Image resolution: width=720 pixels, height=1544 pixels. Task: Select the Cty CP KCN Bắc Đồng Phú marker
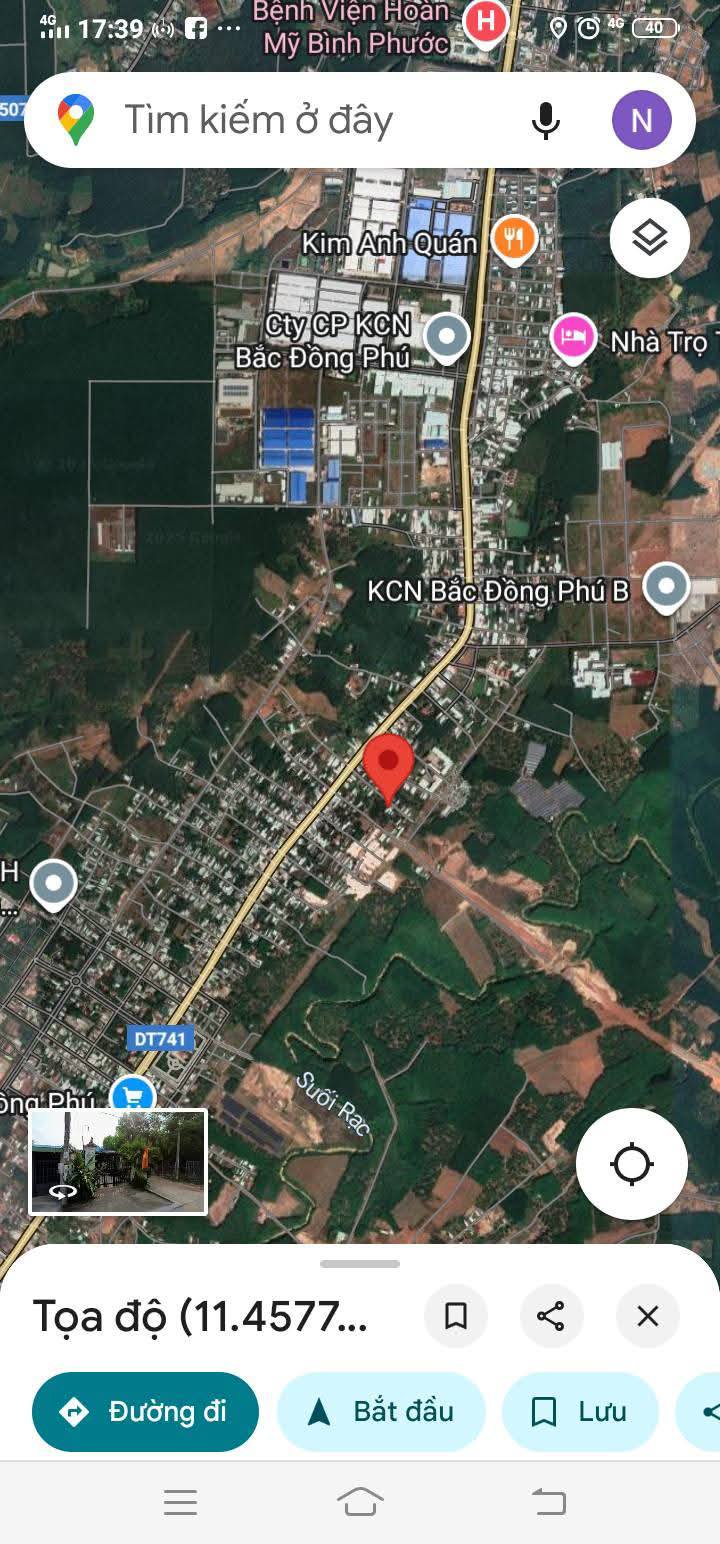[447, 339]
